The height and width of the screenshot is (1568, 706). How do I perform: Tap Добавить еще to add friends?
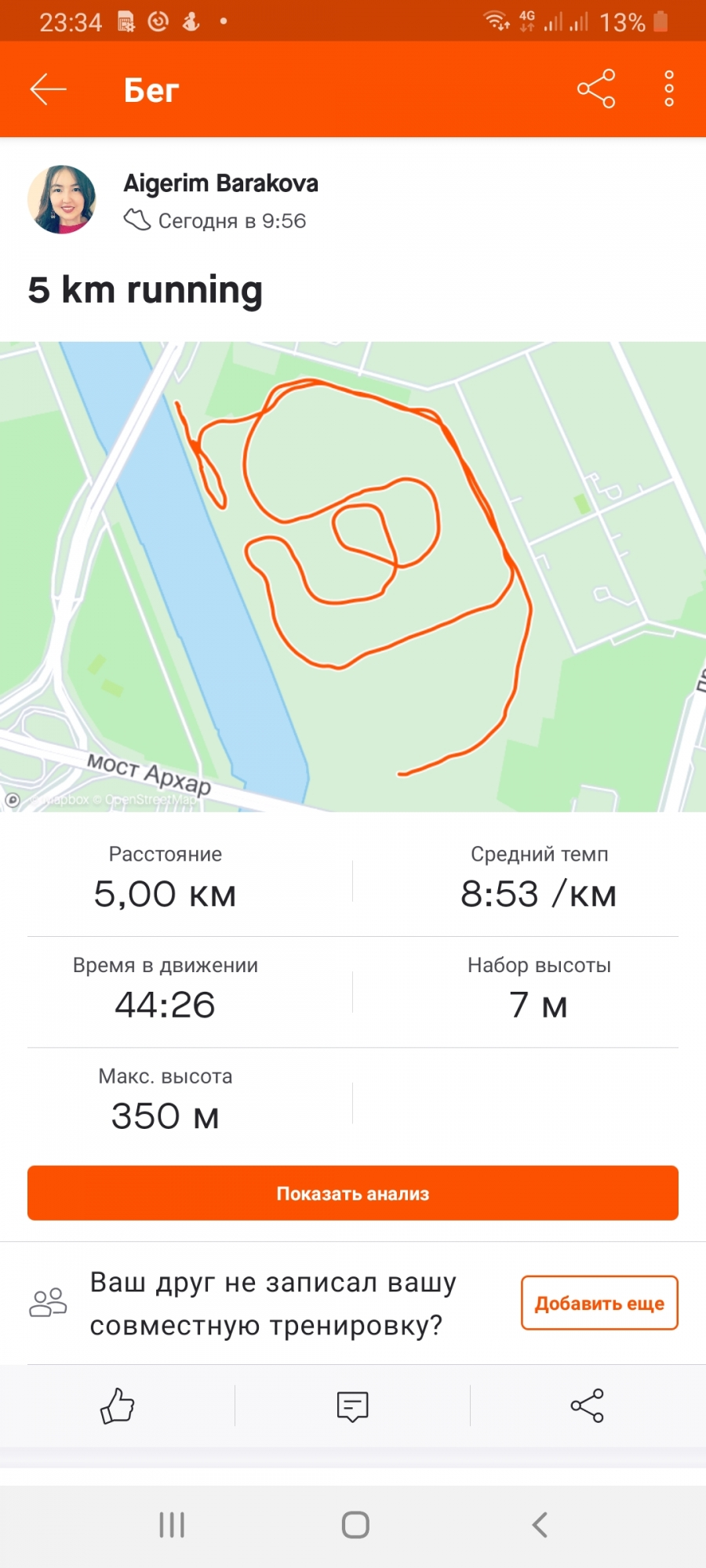click(x=599, y=1303)
